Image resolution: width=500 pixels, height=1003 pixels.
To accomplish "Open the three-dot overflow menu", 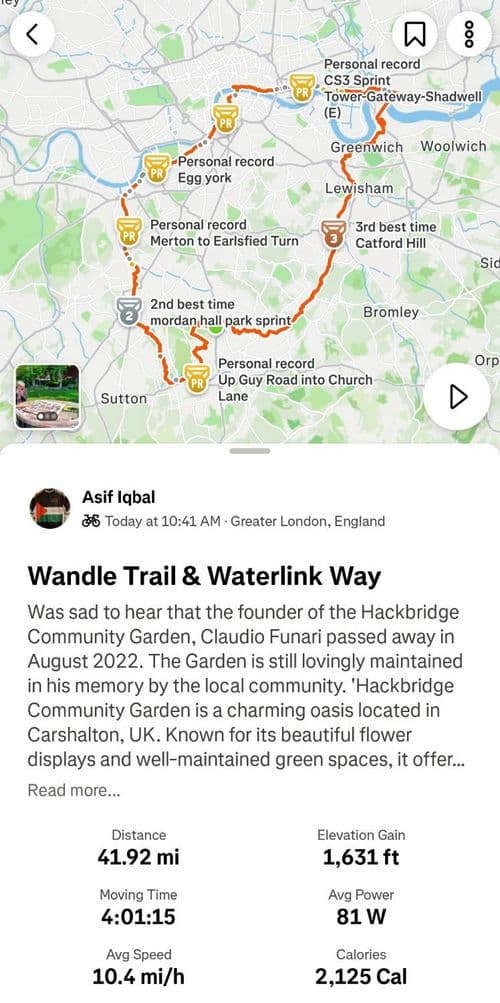I will coord(469,35).
